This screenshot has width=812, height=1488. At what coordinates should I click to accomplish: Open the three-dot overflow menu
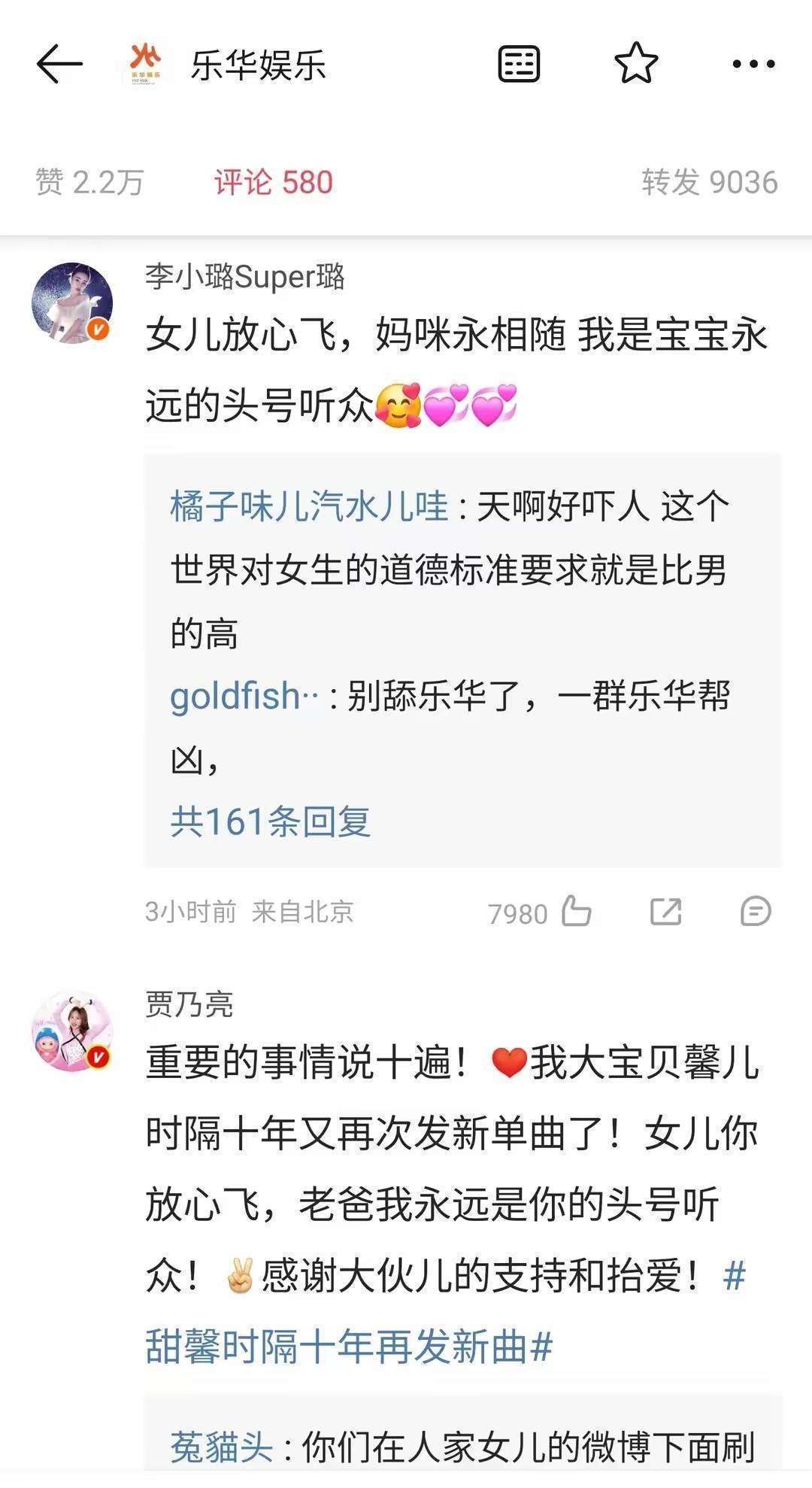[753, 64]
